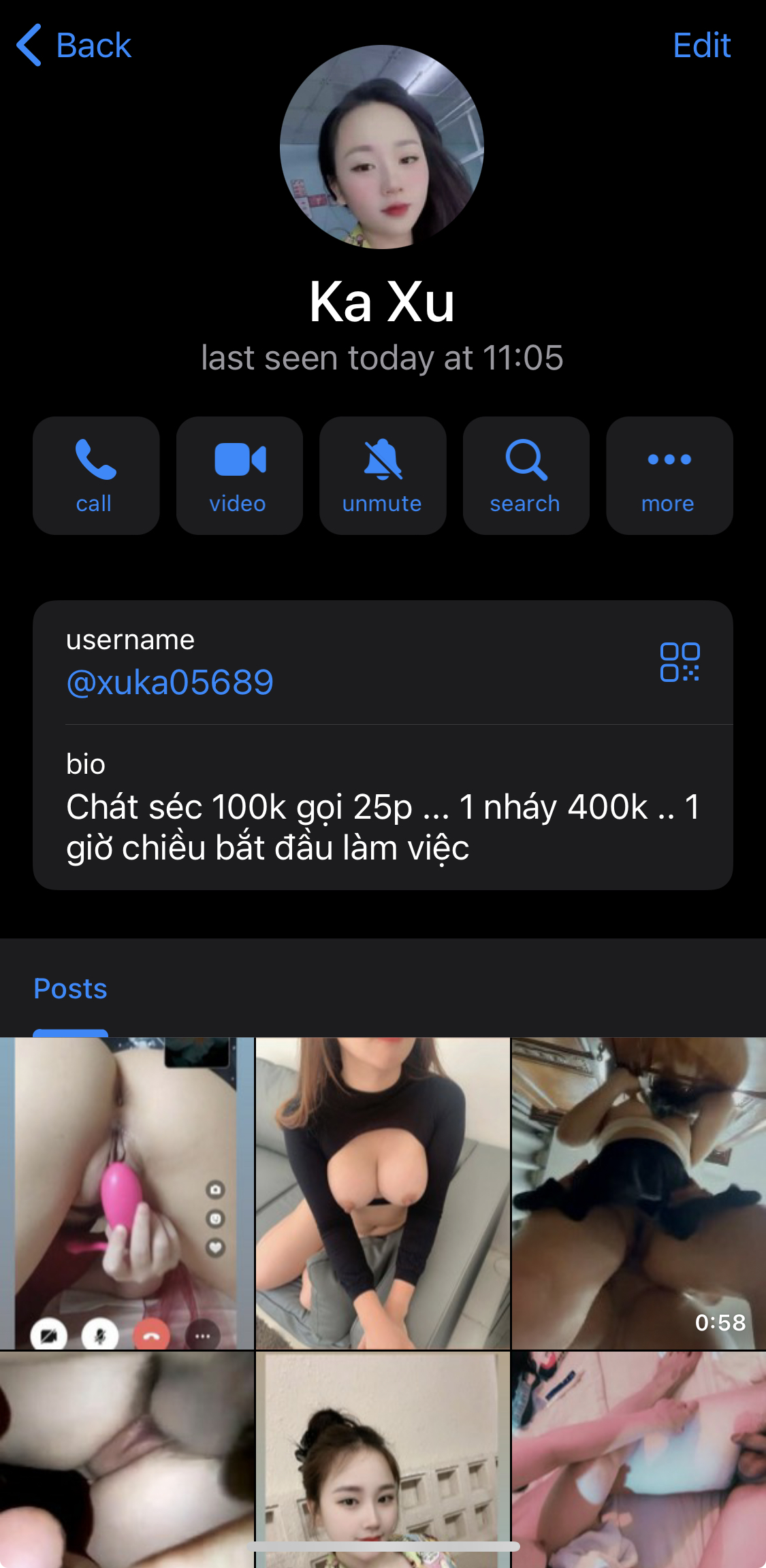Select the Posts tab
The image size is (766, 1568).
70,989
